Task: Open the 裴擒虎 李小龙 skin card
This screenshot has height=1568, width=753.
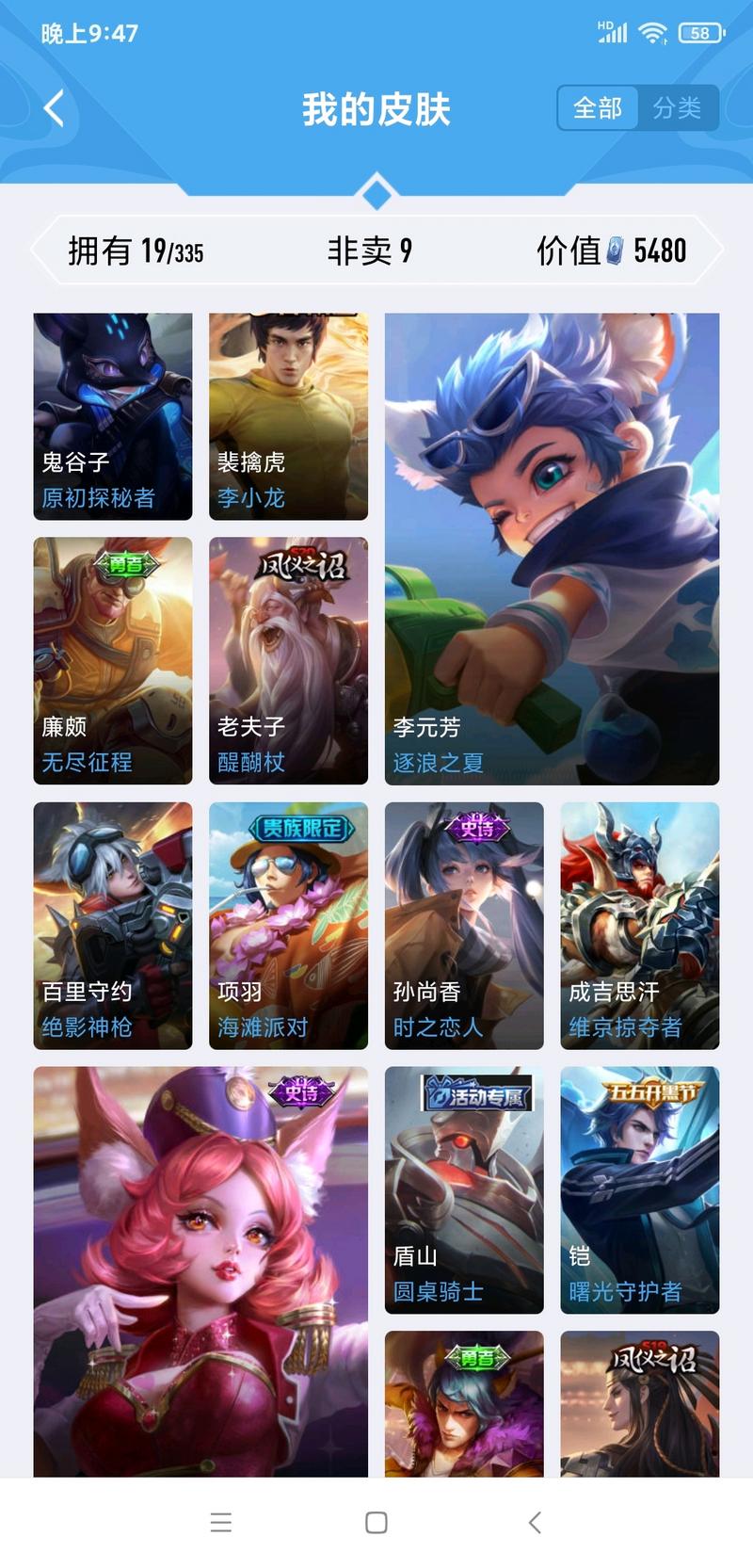Action: click(288, 416)
